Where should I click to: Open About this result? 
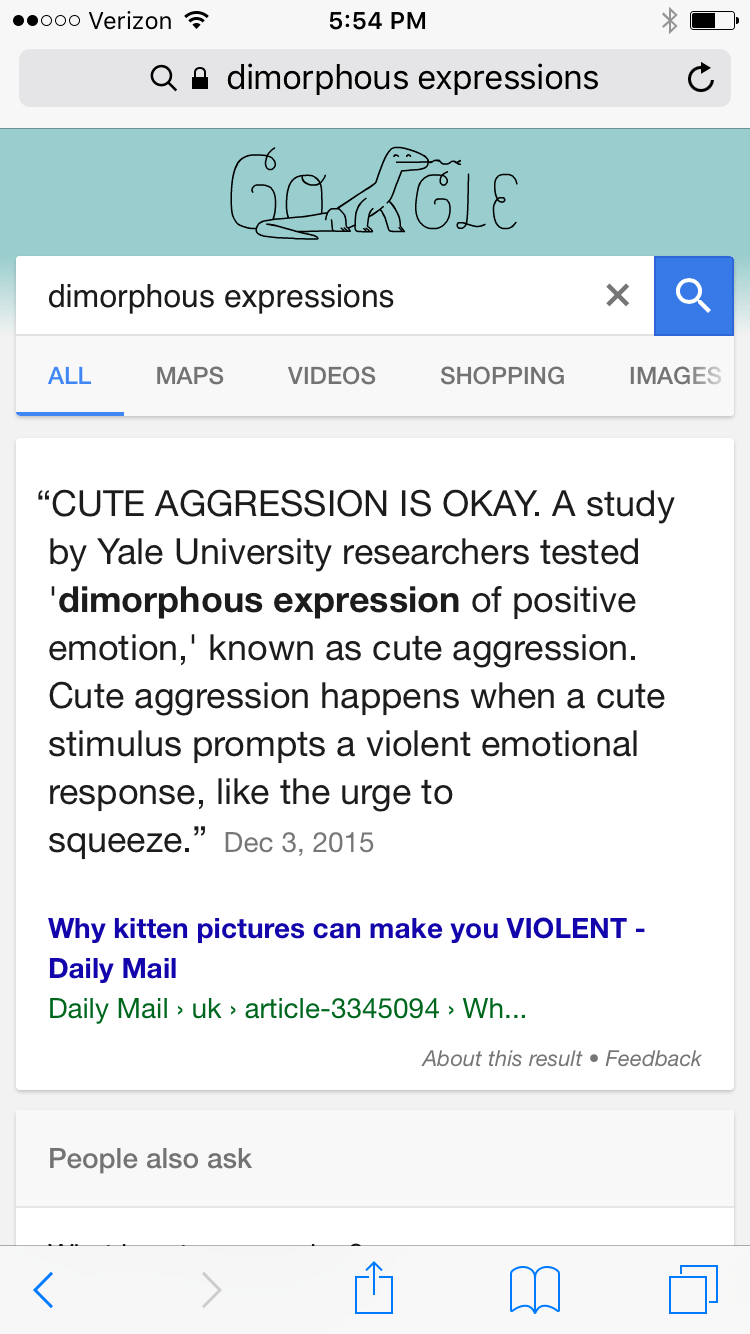point(502,1058)
